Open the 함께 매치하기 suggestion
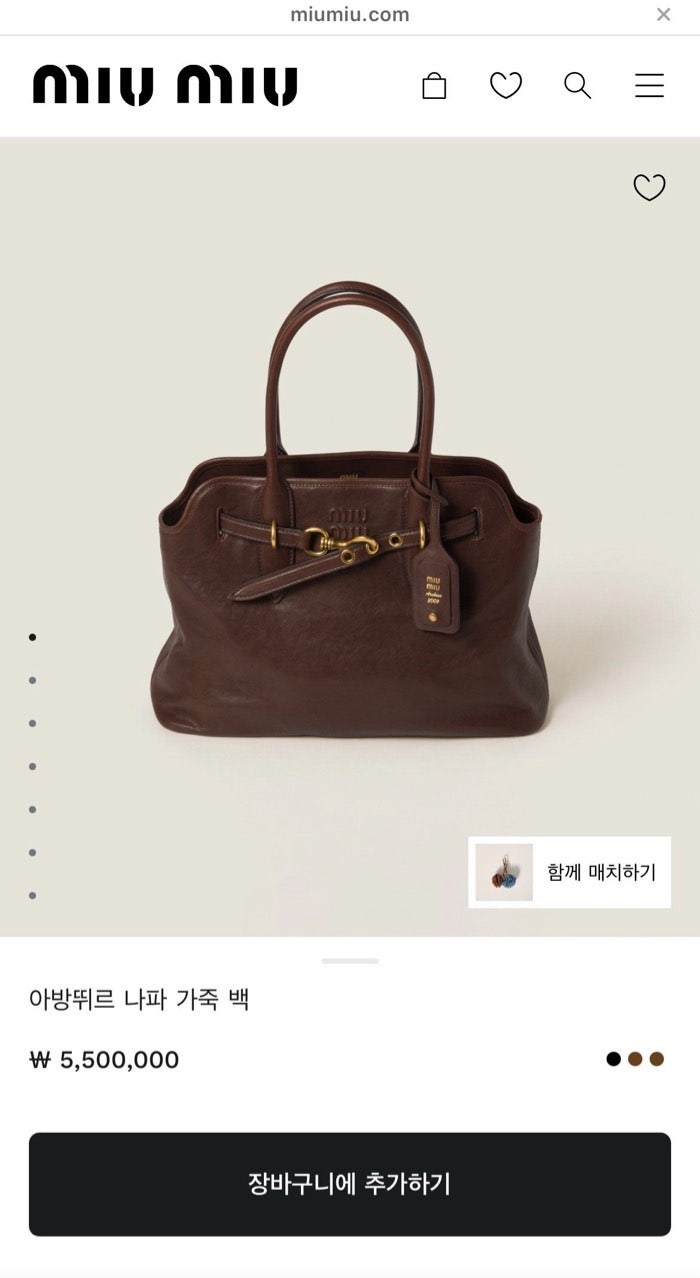 pyautogui.click(x=569, y=872)
